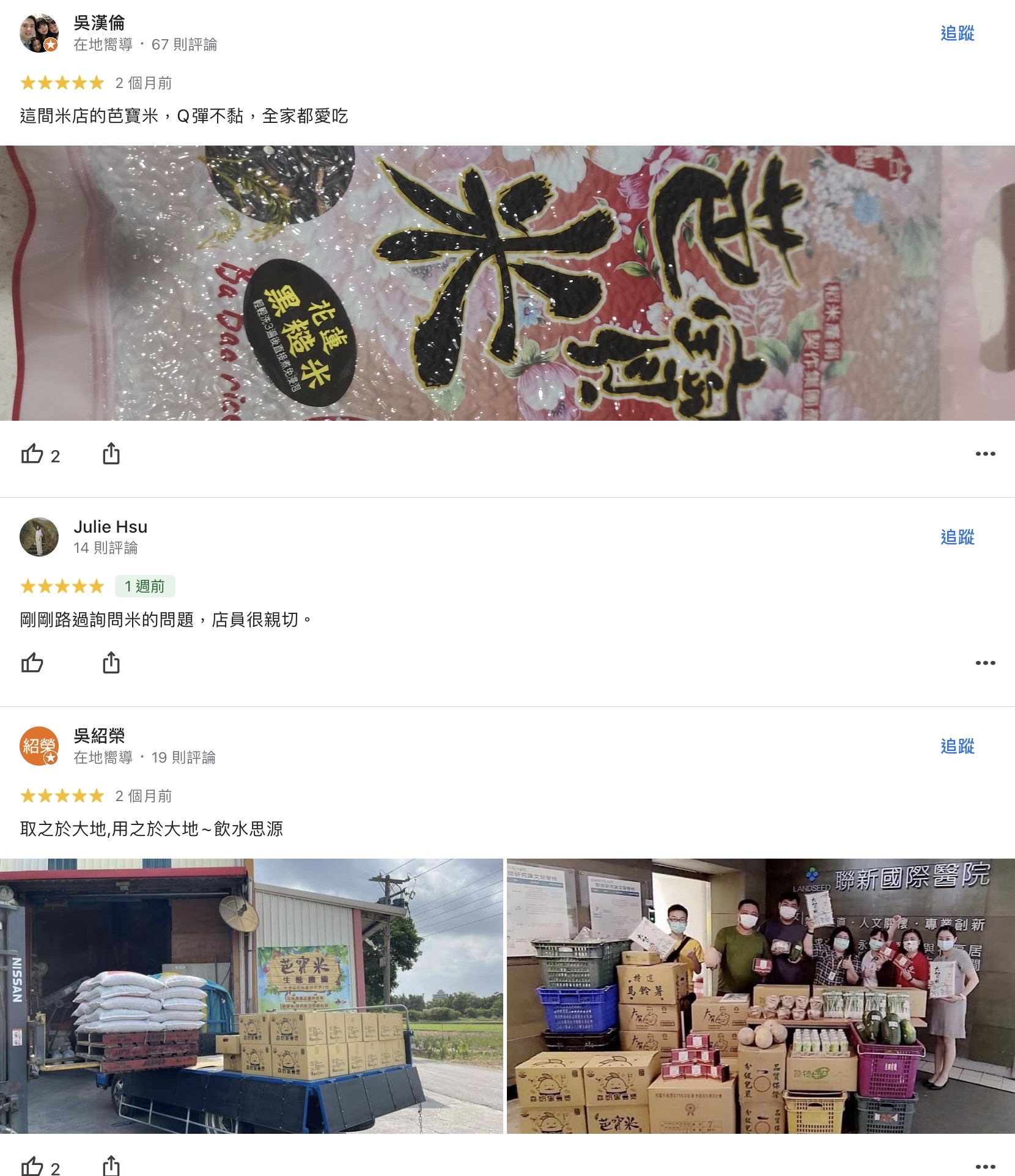
Task: Share 吳漢倫's review
Action: [111, 454]
